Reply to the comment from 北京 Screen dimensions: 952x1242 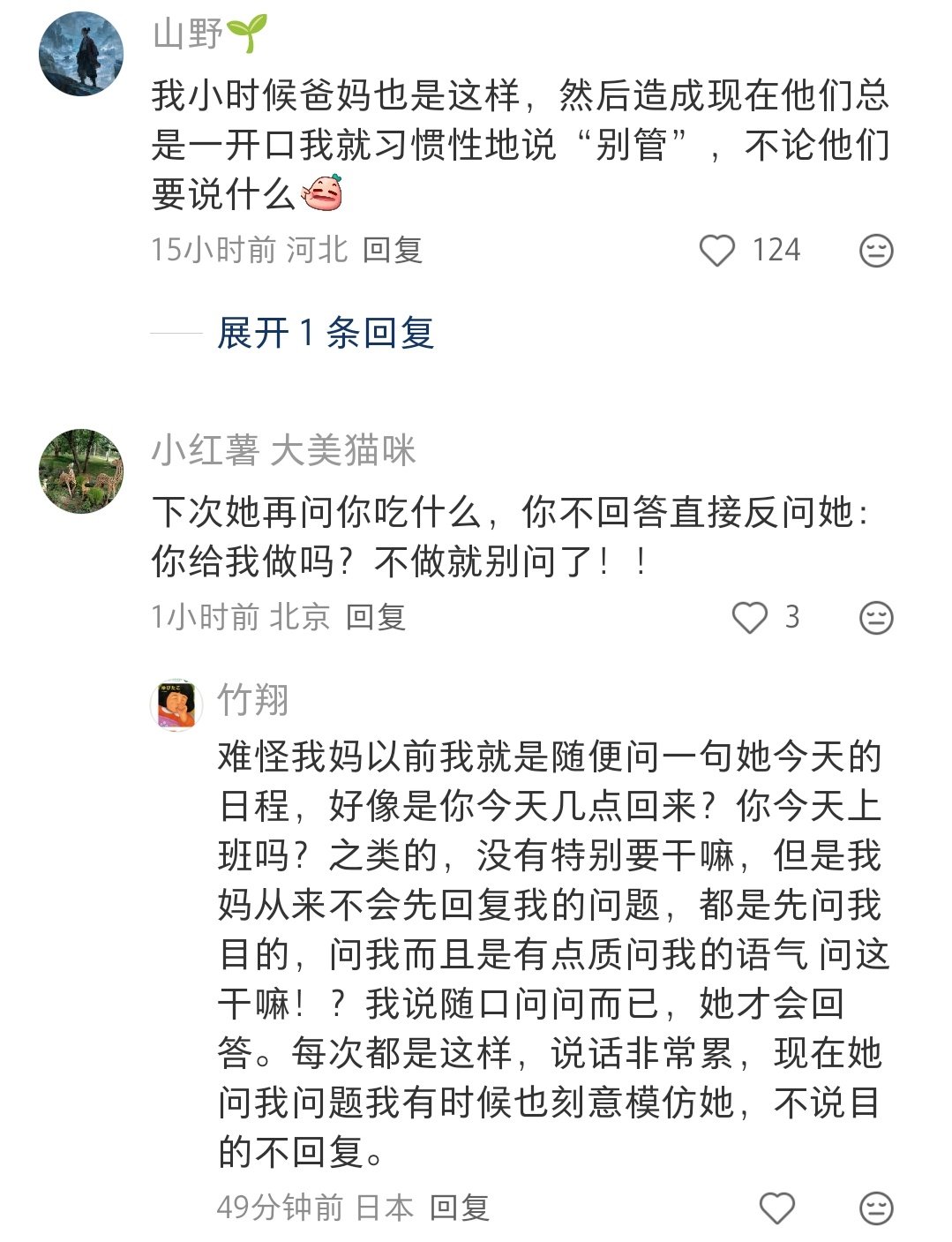(x=375, y=617)
